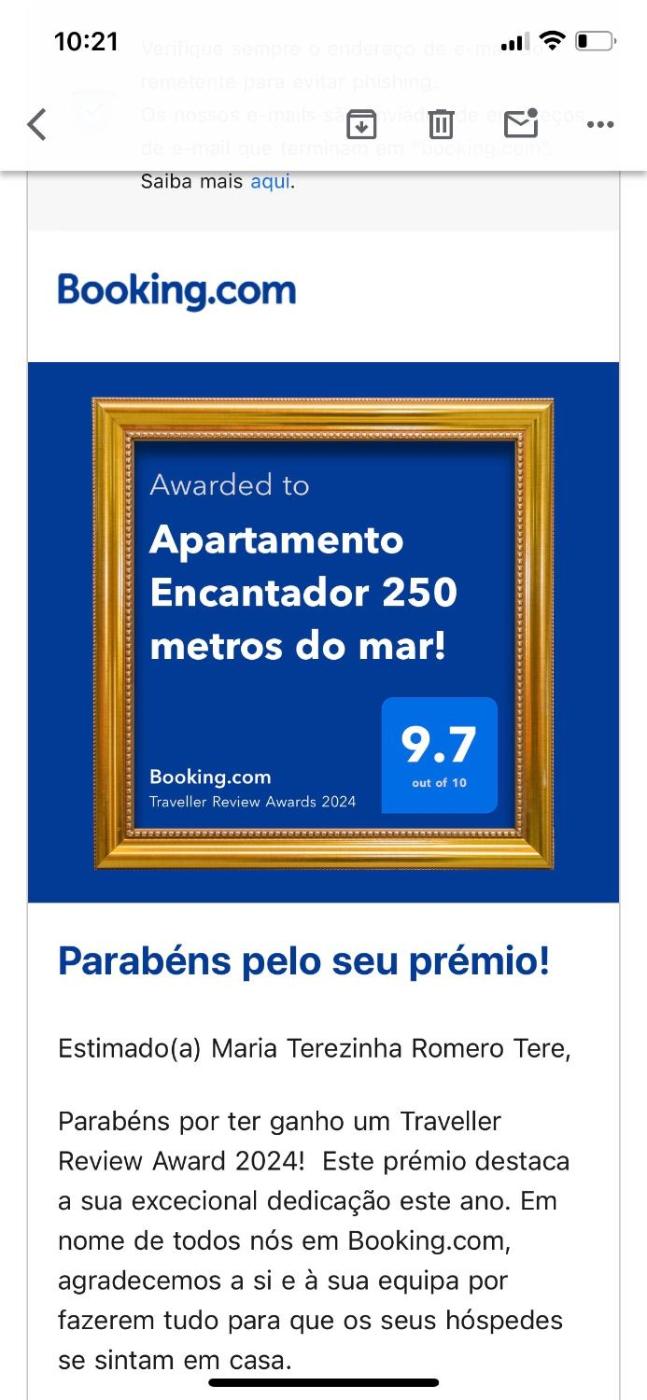Mark this email as unread
Screen dimensions: 647x1400
pos(521,124)
